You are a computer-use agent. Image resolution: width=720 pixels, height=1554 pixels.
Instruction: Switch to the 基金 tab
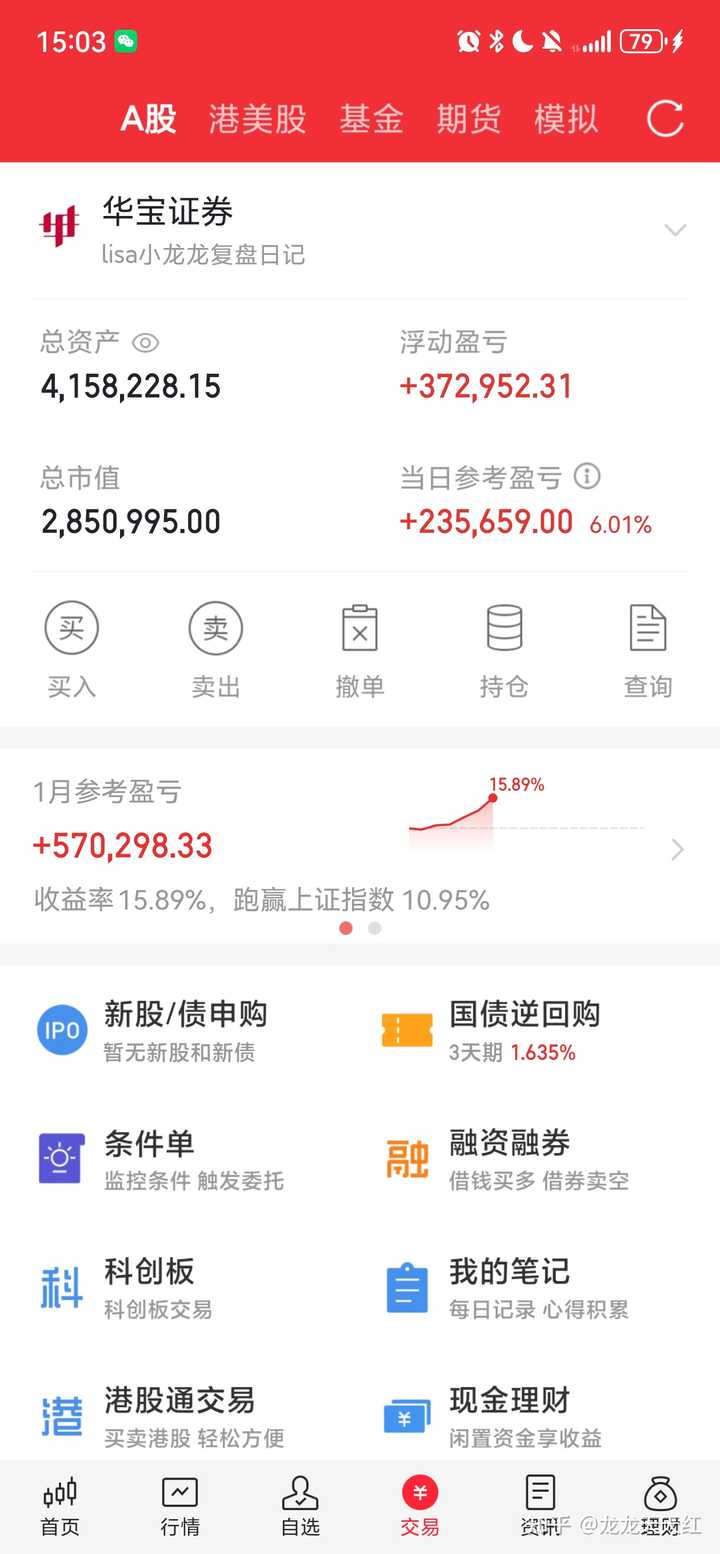[x=371, y=119]
